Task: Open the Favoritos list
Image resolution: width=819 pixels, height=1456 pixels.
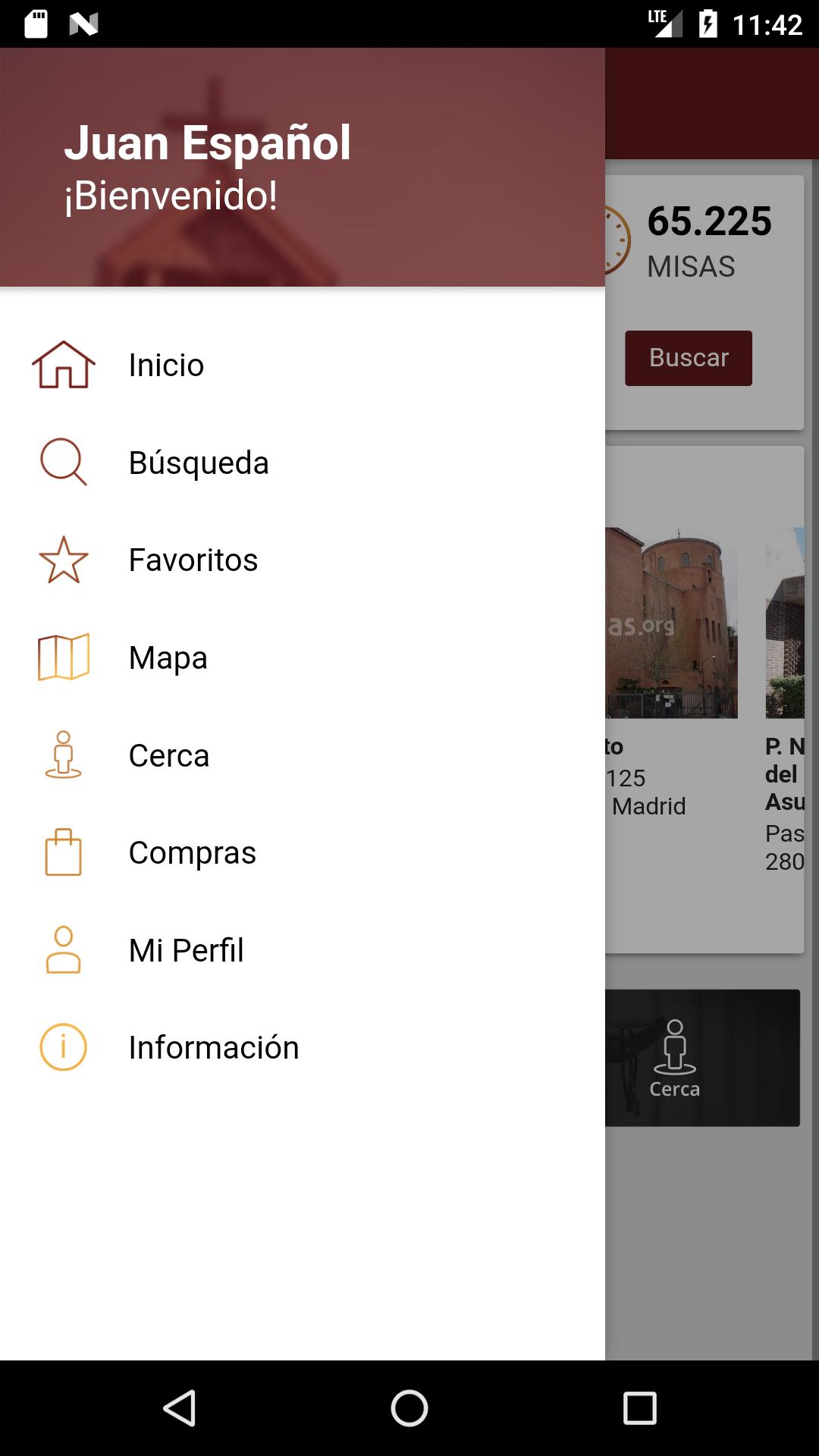Action: pyautogui.click(x=193, y=560)
